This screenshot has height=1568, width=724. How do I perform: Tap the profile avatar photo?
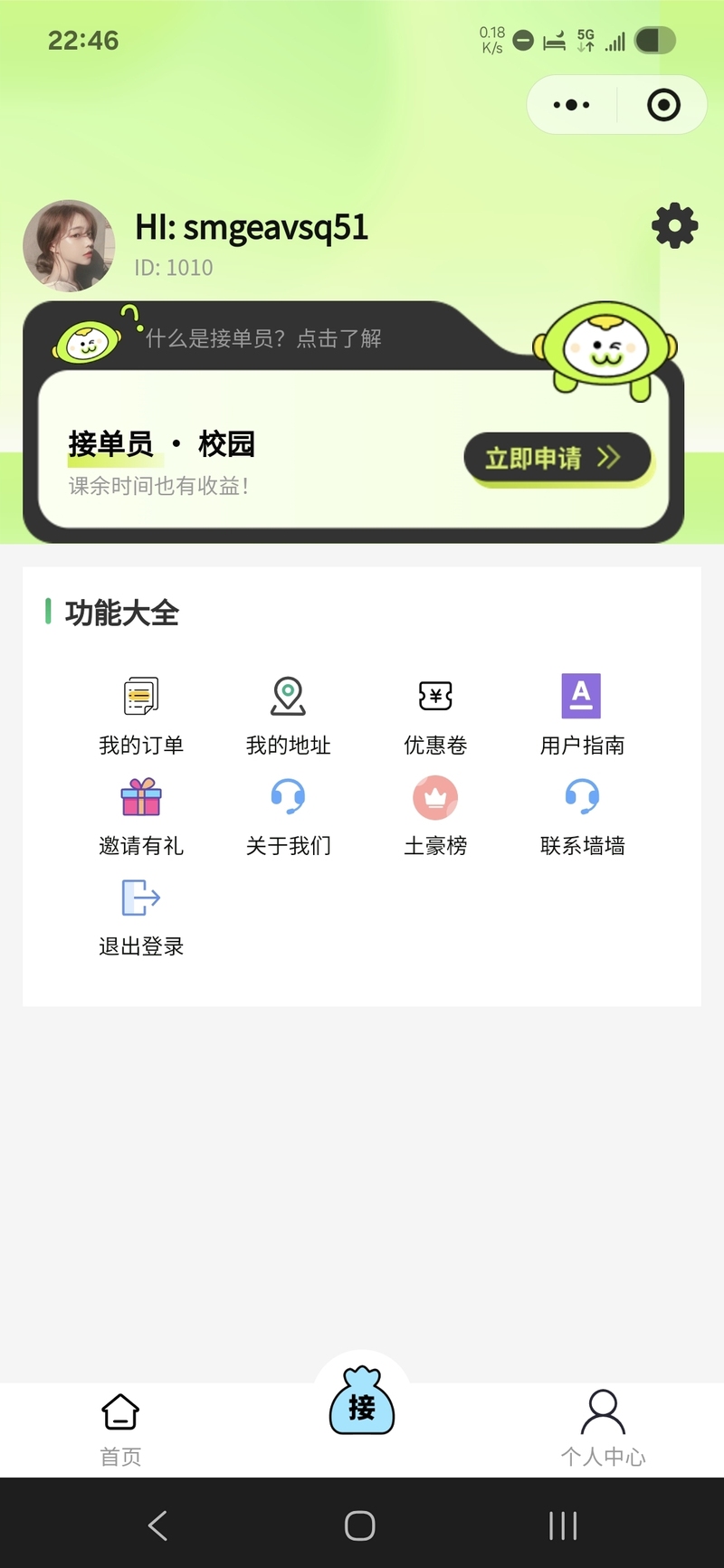69,246
